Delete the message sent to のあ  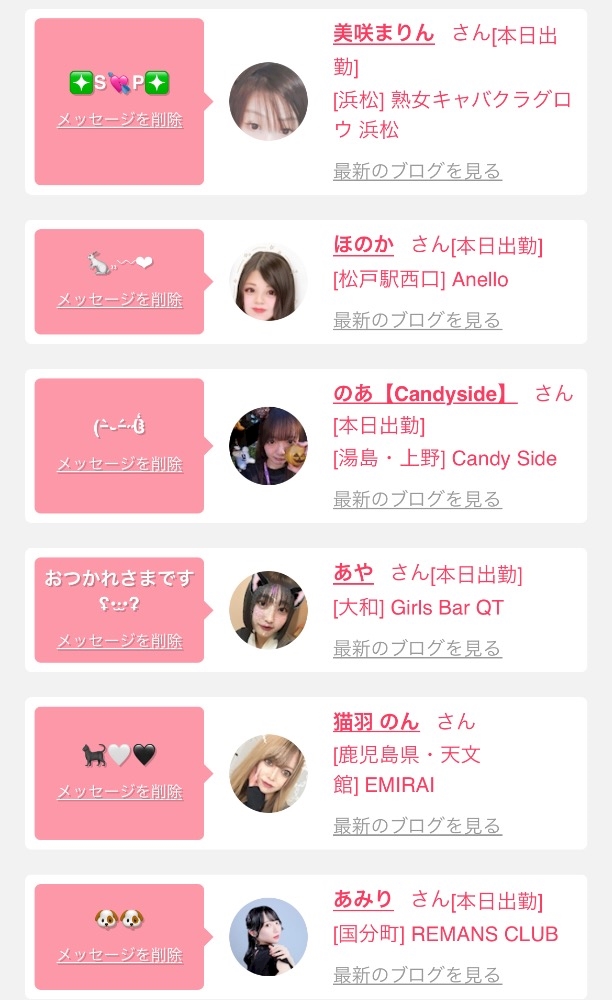coord(120,464)
